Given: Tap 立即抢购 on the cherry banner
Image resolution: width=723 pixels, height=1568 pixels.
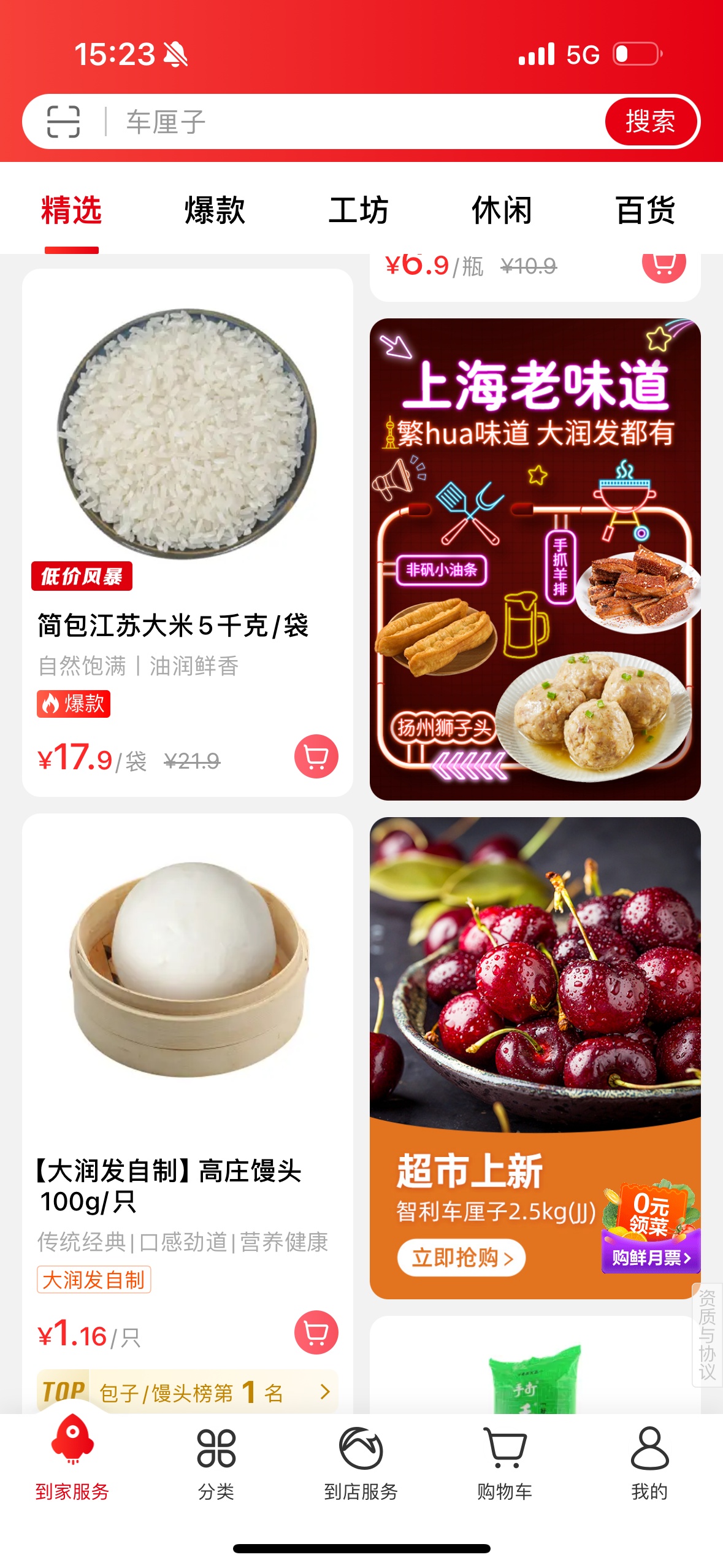Looking at the screenshot, I should tap(461, 1258).
